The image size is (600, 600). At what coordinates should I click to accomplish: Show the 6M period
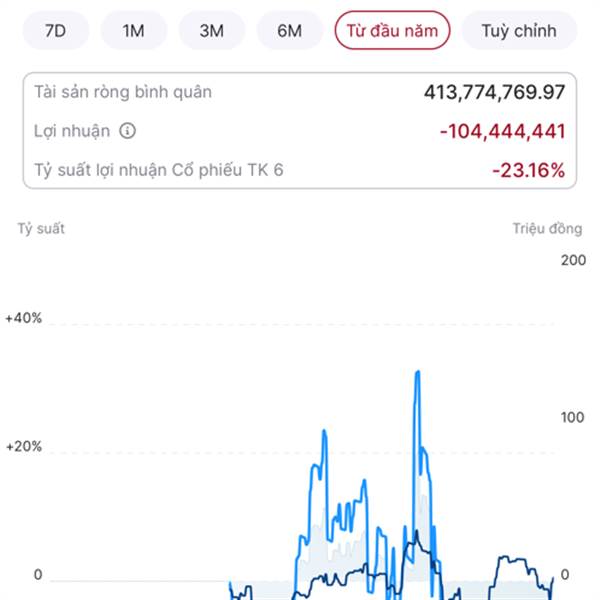pos(290,31)
